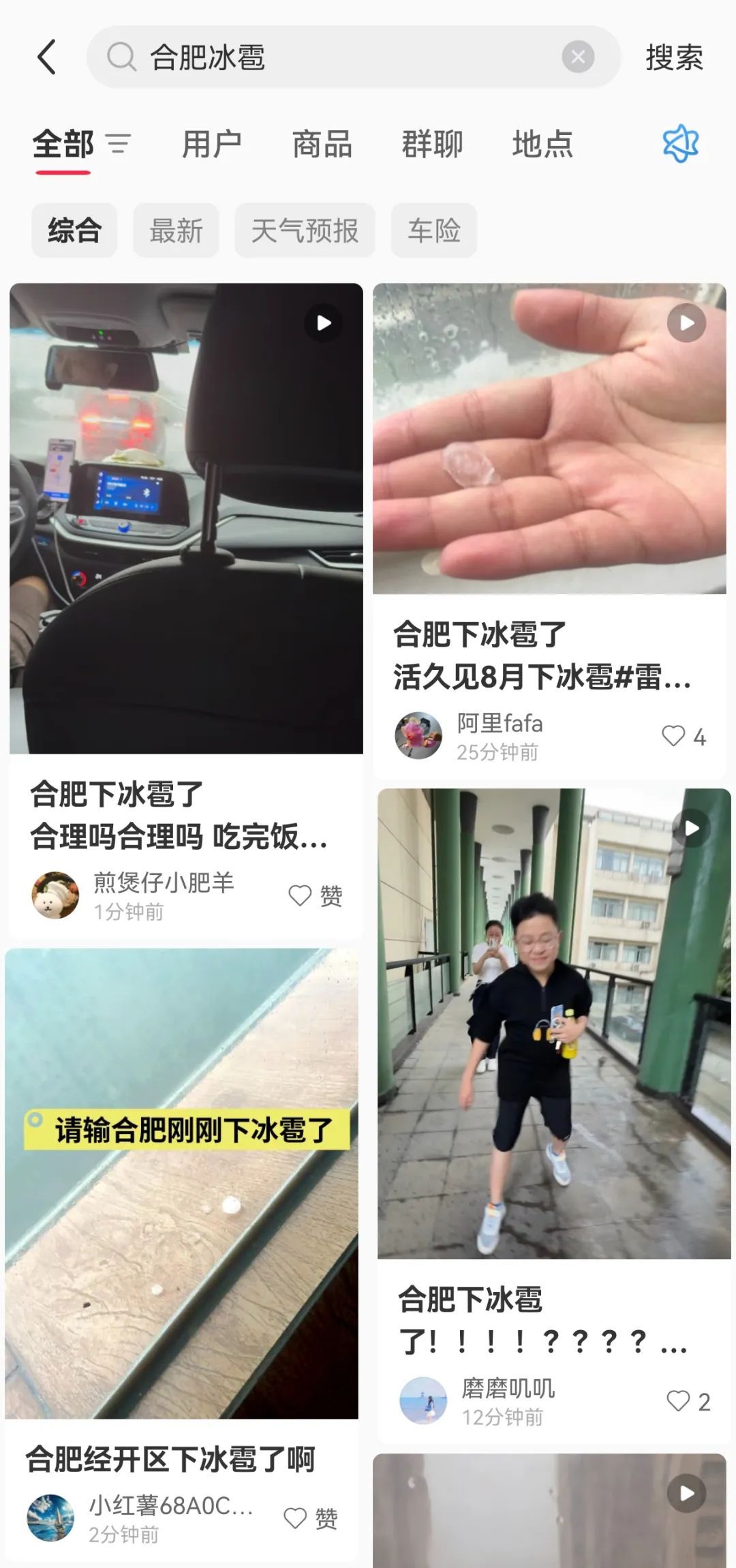Like the post by 煎煲仔小肥羊
The width and height of the screenshot is (736, 1568).
coord(300,895)
